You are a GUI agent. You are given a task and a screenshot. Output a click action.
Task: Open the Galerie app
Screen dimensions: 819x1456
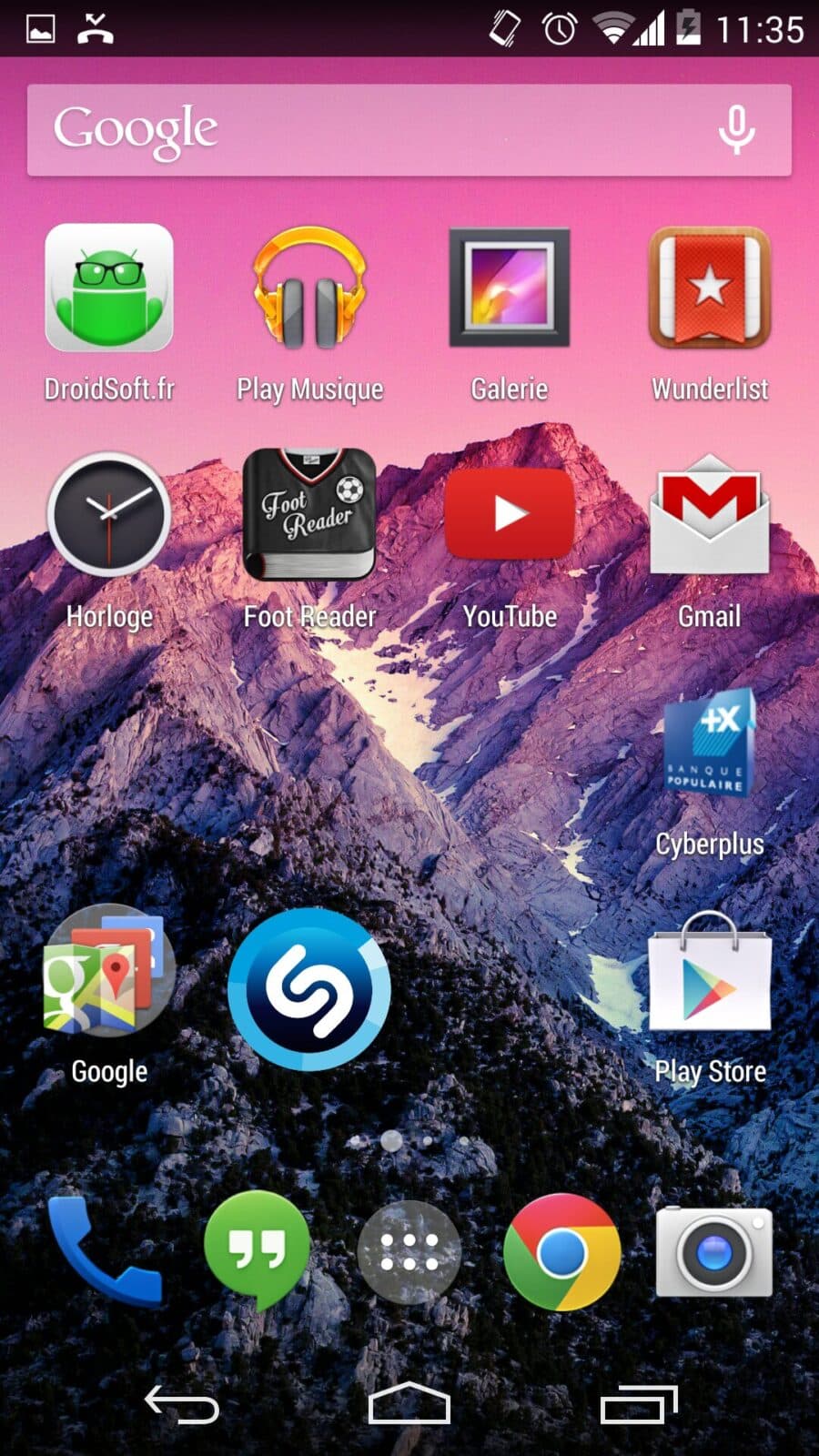tap(510, 289)
